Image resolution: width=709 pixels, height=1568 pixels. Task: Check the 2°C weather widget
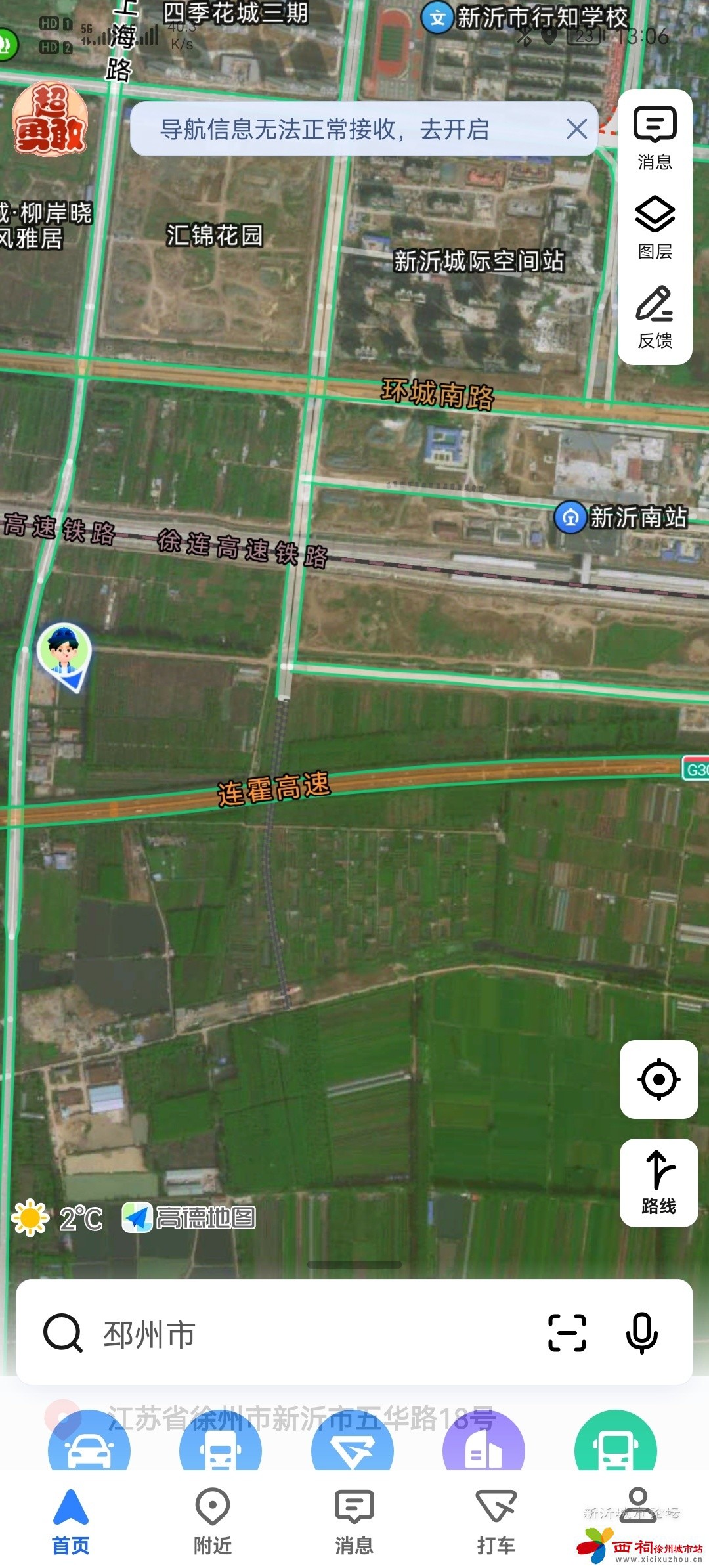pos(58,1219)
